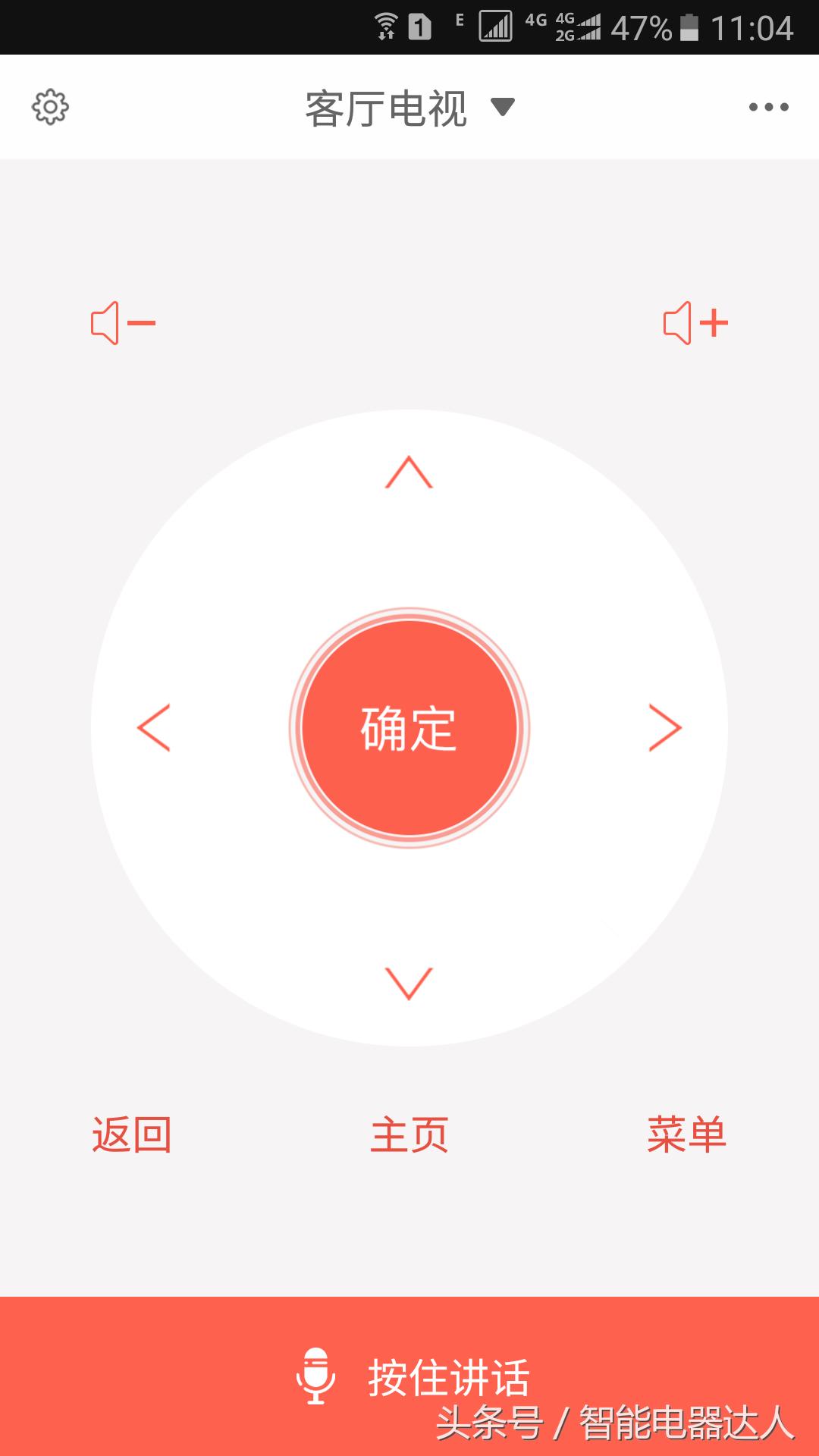Increase volume with the plus speaker icon
Image resolution: width=819 pixels, height=1456 pixels.
pyautogui.click(x=694, y=322)
